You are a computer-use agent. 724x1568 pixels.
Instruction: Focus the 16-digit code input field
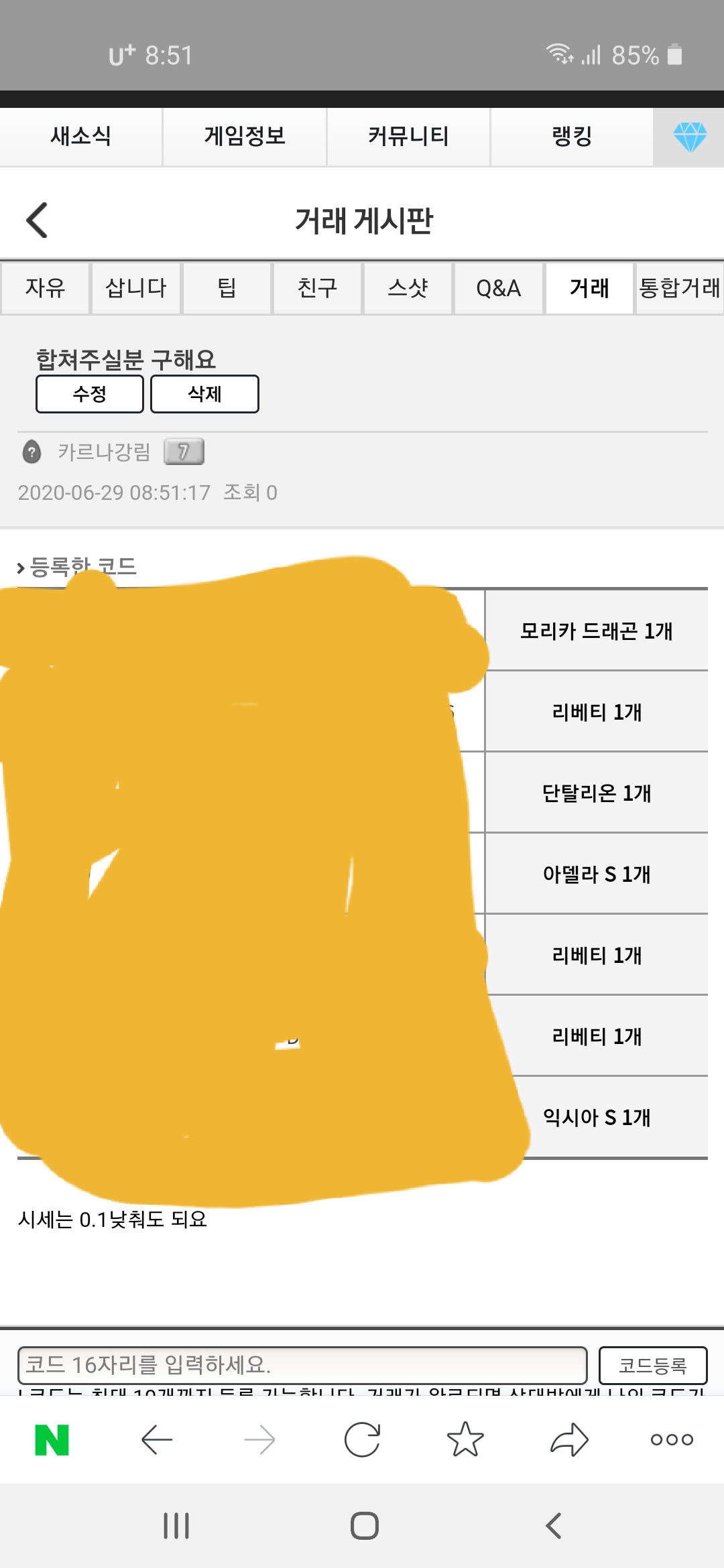coord(302,1365)
